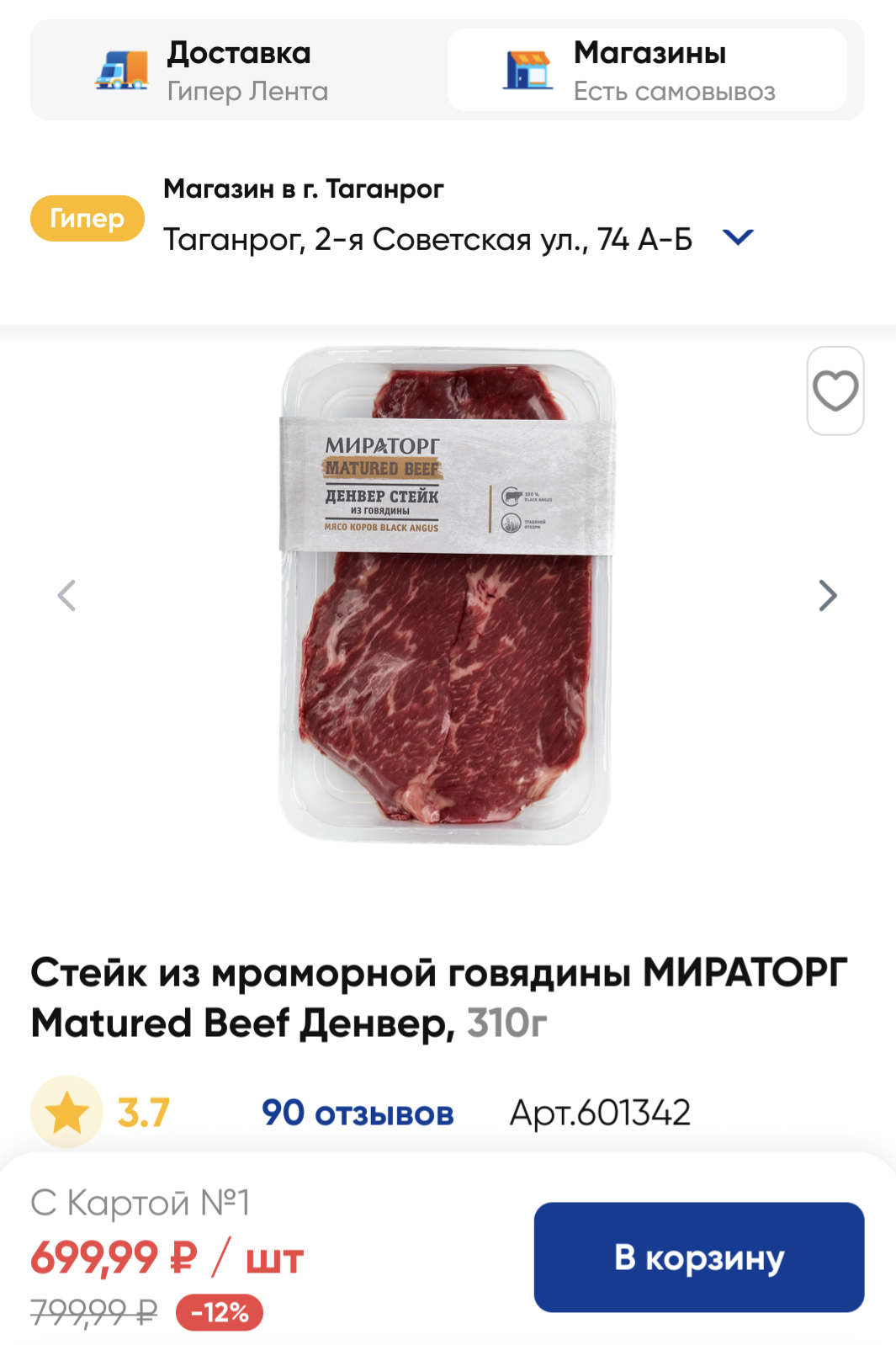
Task: Switch to the Магазины tab
Action: (646, 71)
